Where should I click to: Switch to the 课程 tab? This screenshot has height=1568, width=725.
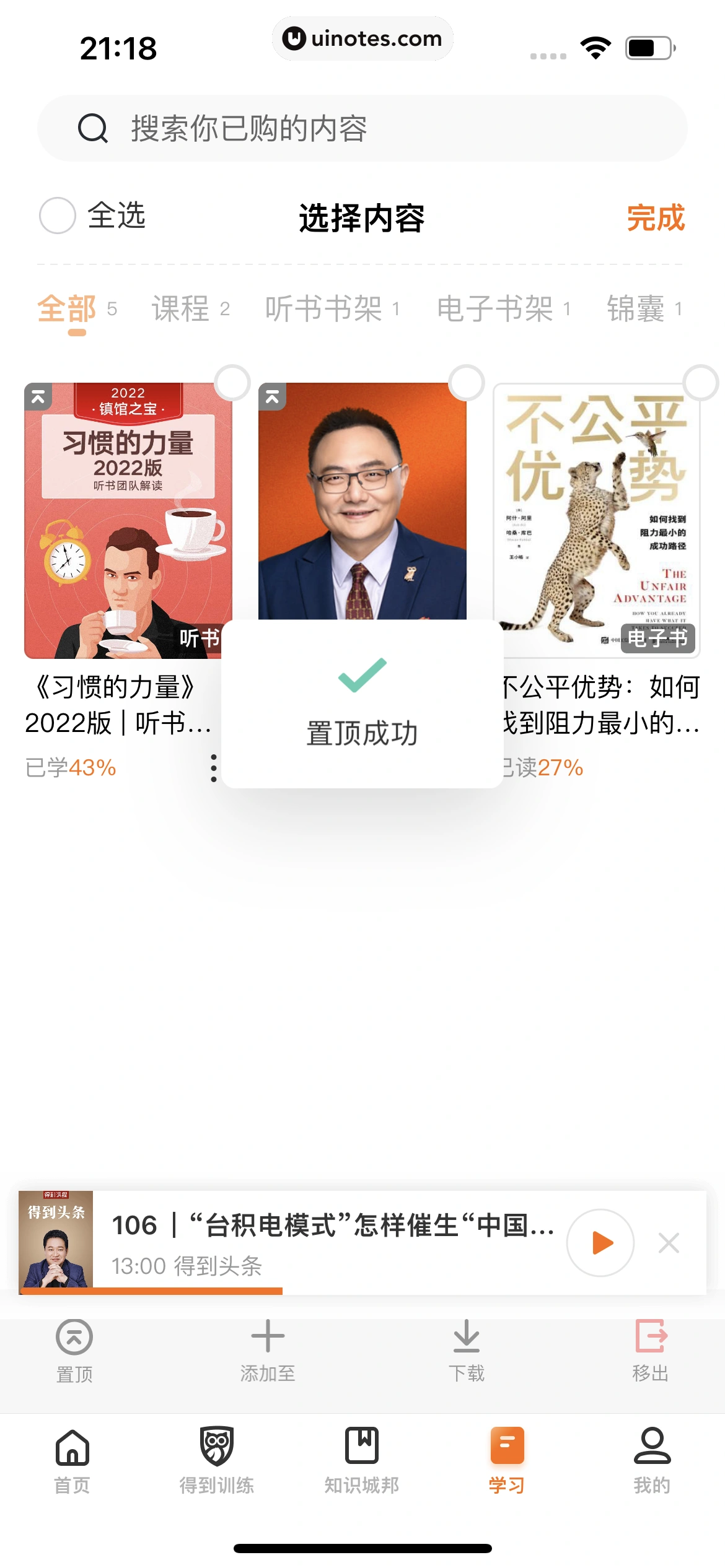pyautogui.click(x=179, y=308)
